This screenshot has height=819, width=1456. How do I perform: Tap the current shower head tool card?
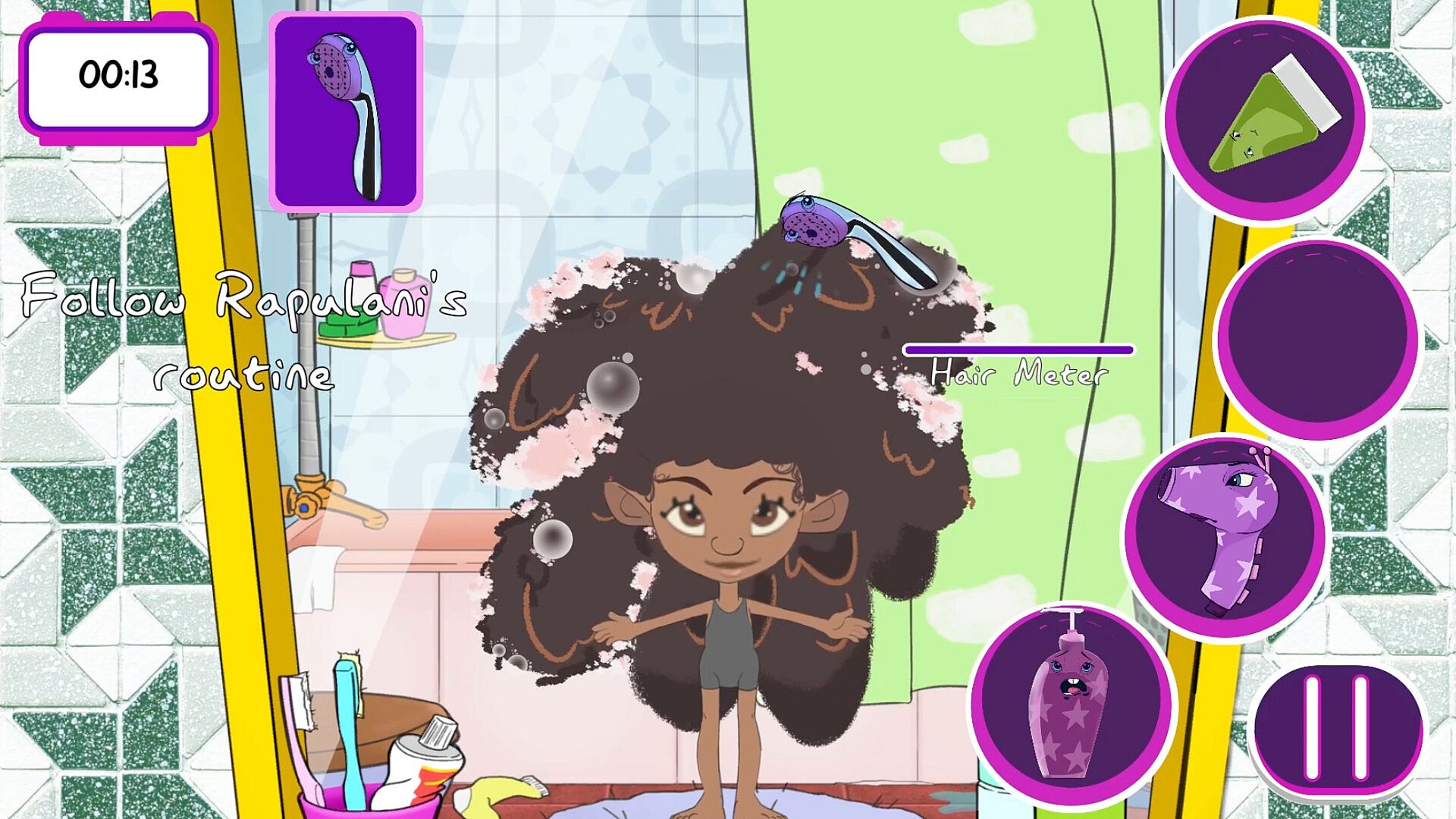[346, 111]
